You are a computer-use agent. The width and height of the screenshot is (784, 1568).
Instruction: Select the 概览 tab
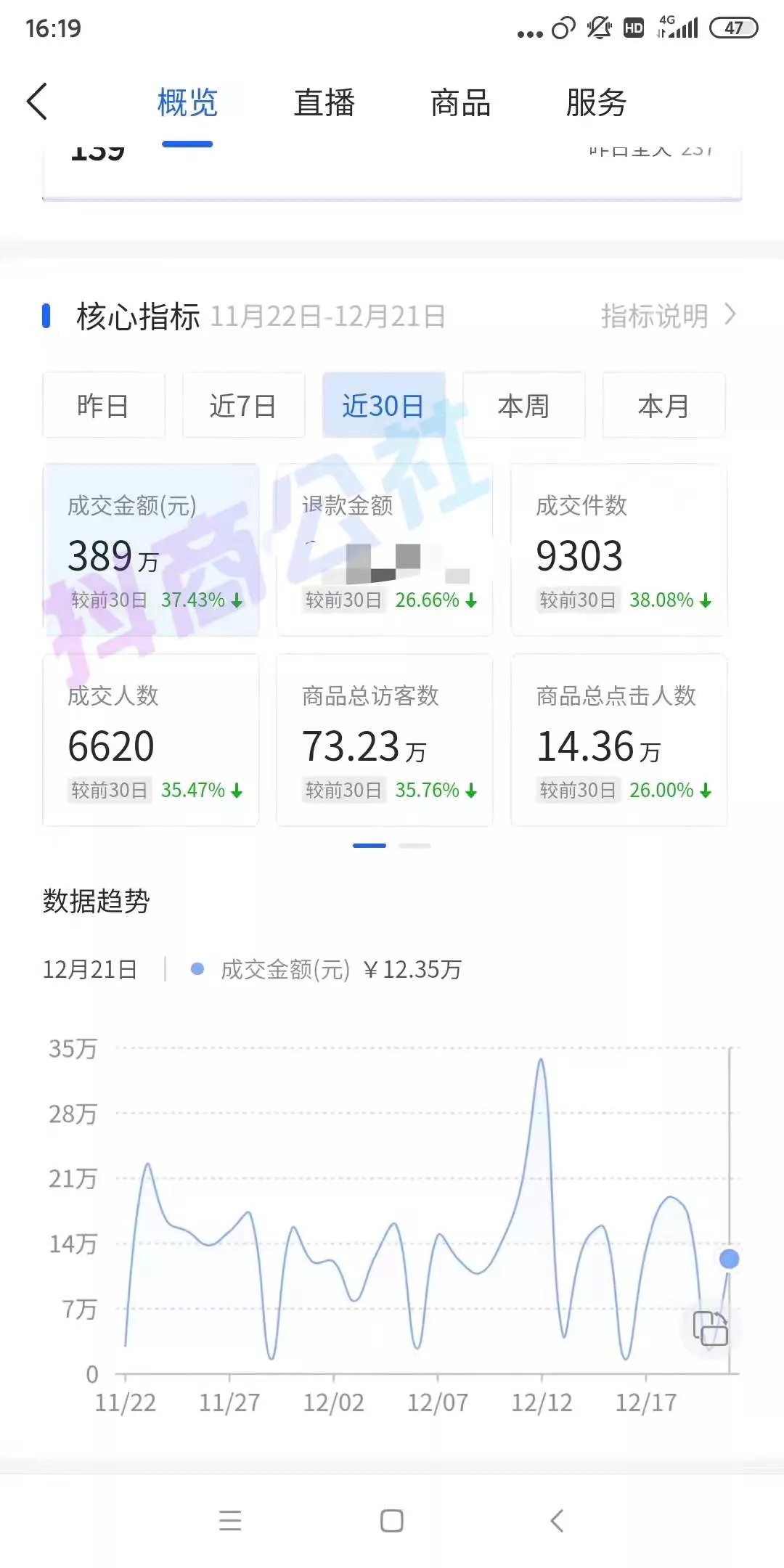point(187,102)
